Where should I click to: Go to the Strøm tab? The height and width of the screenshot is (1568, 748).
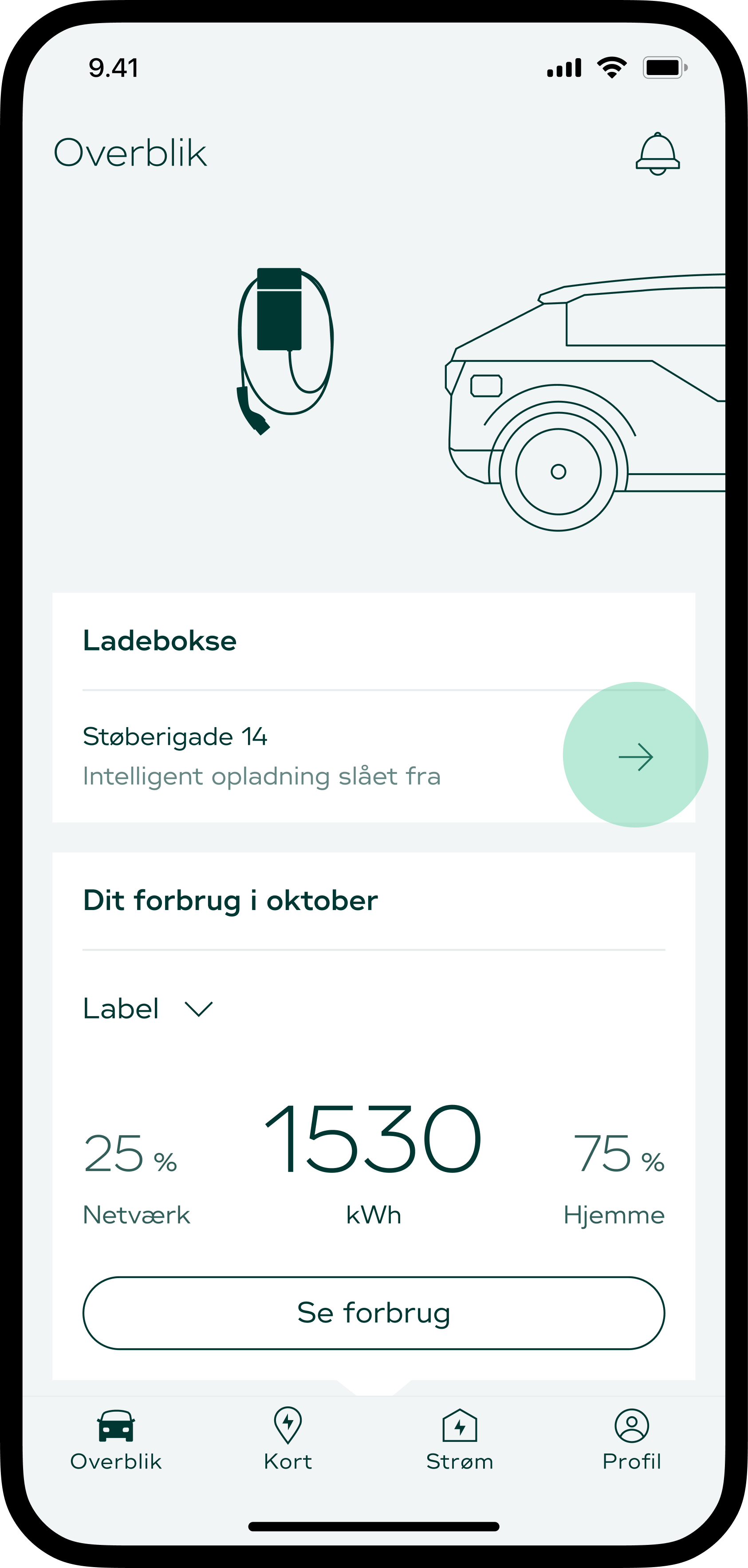point(460,1439)
